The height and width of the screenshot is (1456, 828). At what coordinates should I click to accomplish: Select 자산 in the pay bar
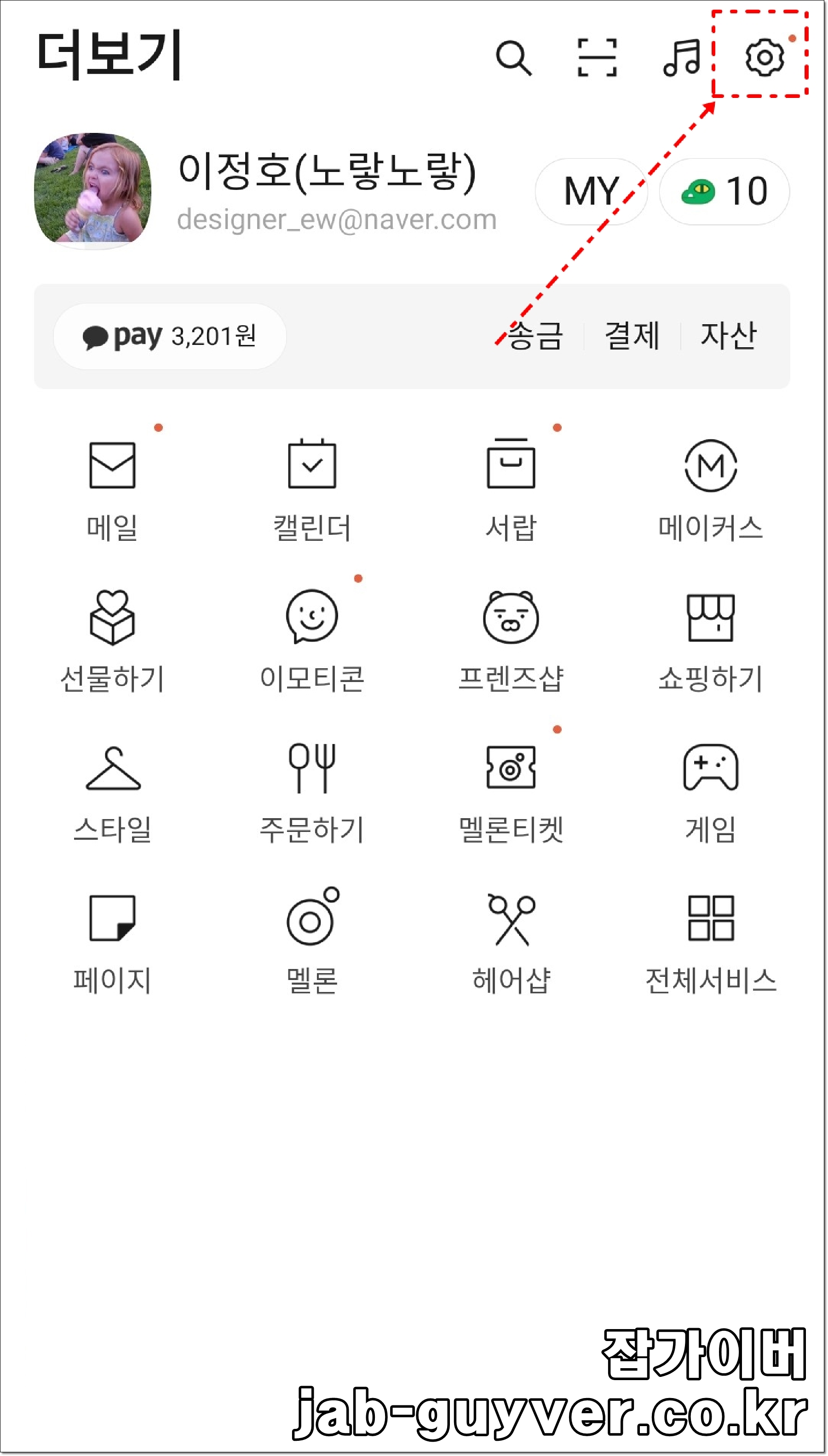click(x=729, y=335)
